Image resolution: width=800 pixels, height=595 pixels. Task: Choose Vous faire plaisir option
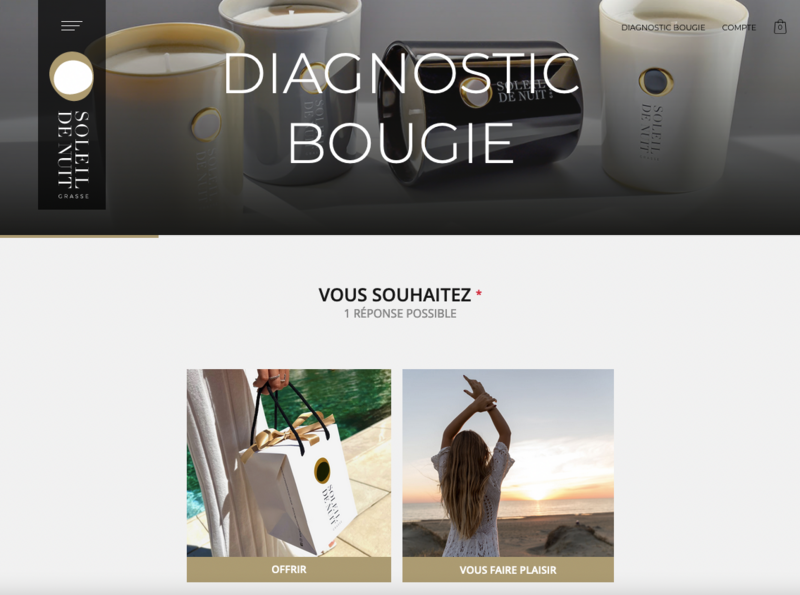tap(508, 570)
